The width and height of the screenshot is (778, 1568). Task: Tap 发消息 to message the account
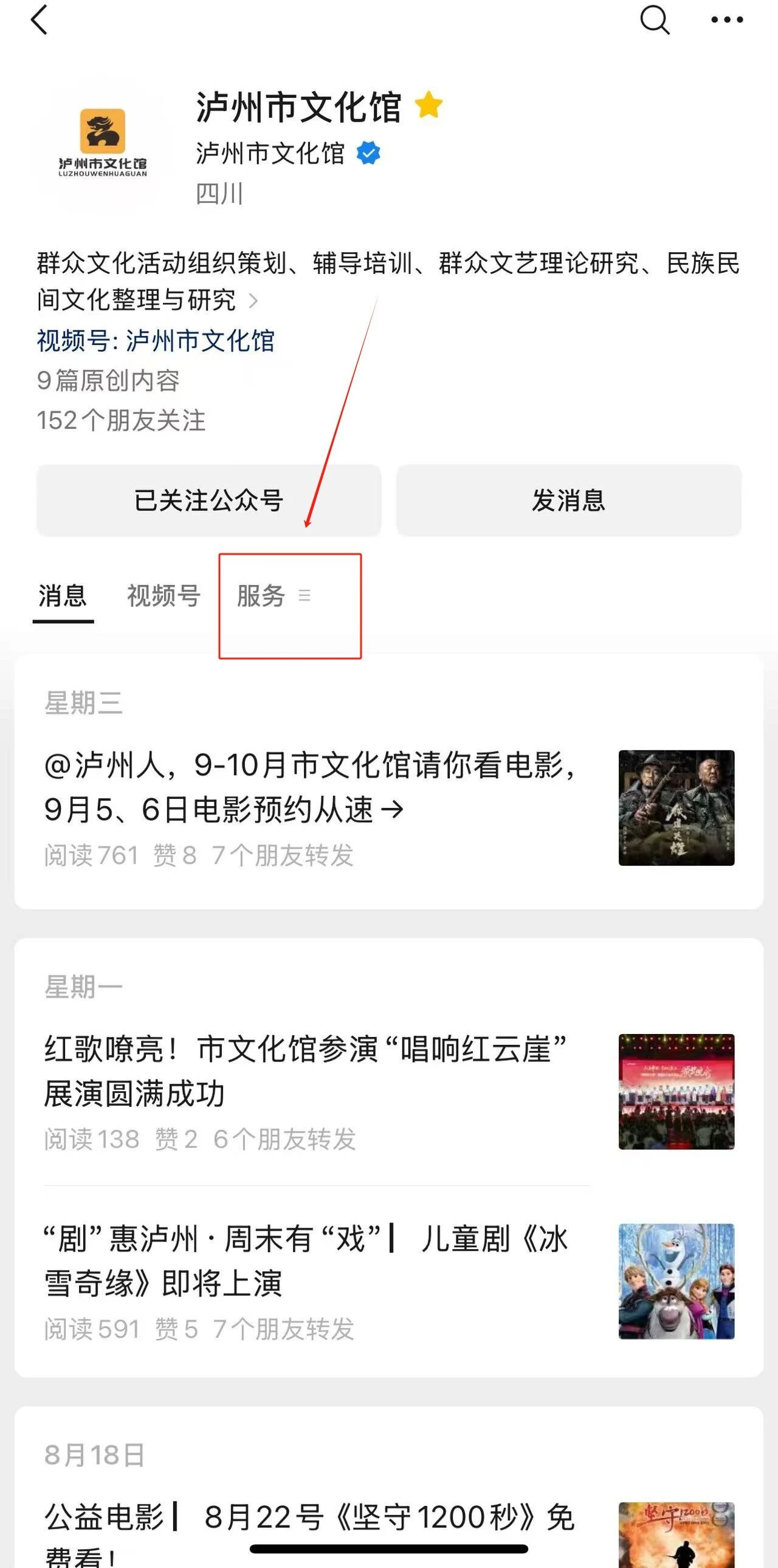click(568, 501)
